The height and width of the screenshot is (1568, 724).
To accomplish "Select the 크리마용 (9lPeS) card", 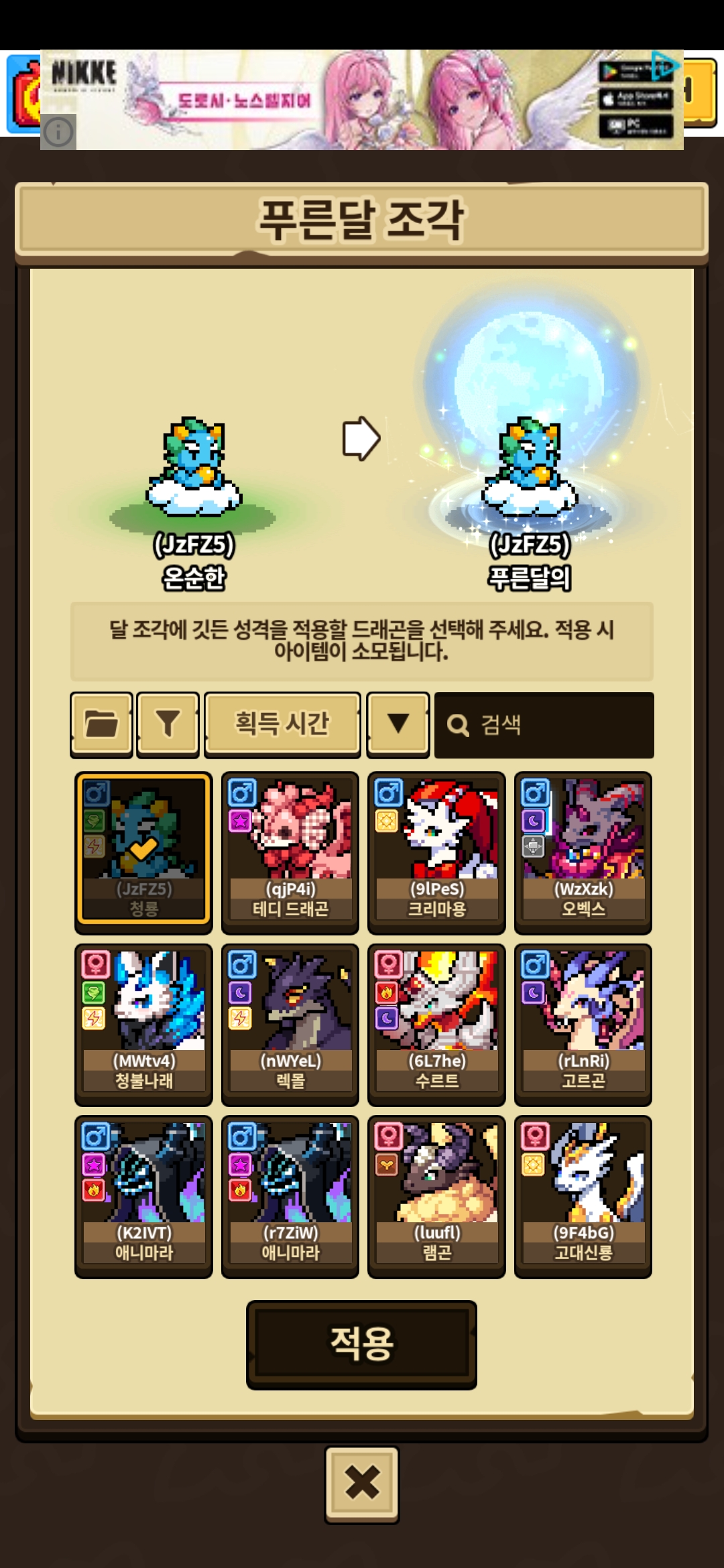I will (436, 852).
